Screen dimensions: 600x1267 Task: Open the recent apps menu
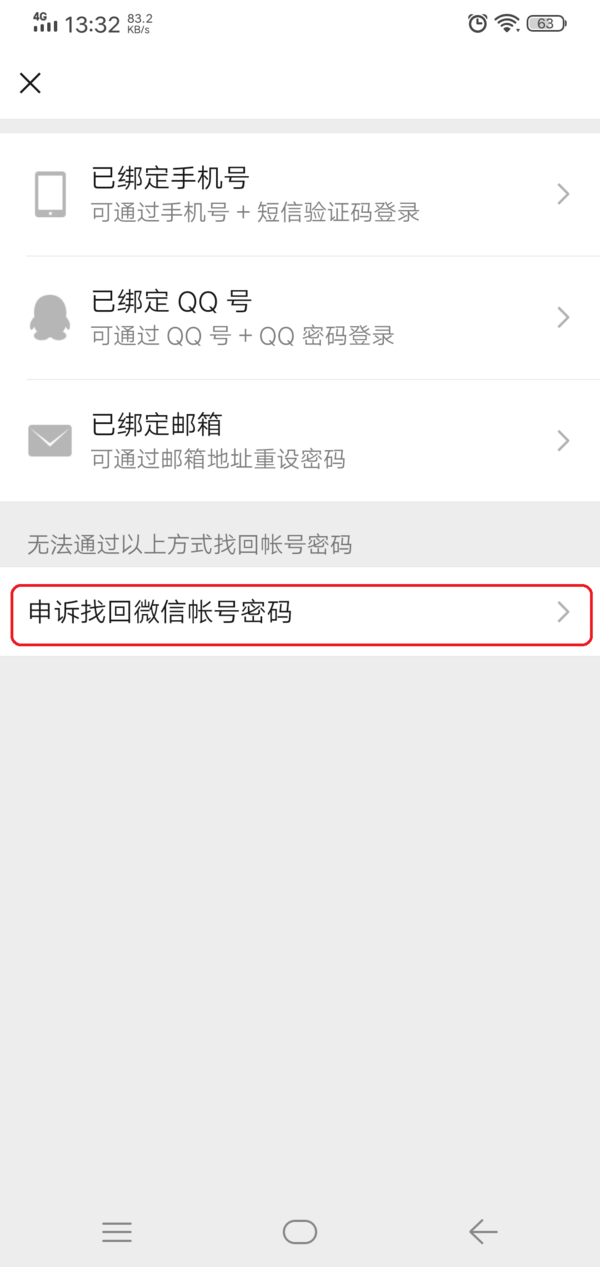coord(117,1231)
